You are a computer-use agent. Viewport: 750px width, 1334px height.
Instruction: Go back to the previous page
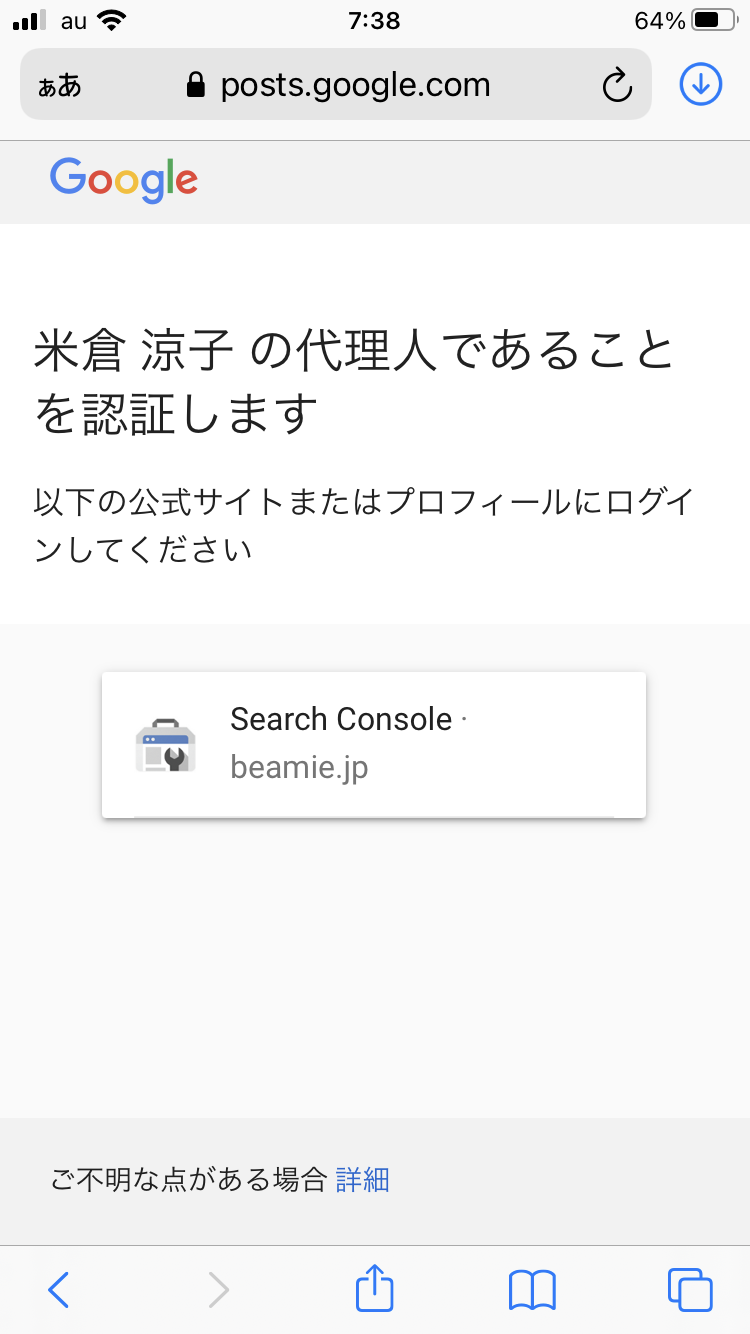pos(59,1290)
